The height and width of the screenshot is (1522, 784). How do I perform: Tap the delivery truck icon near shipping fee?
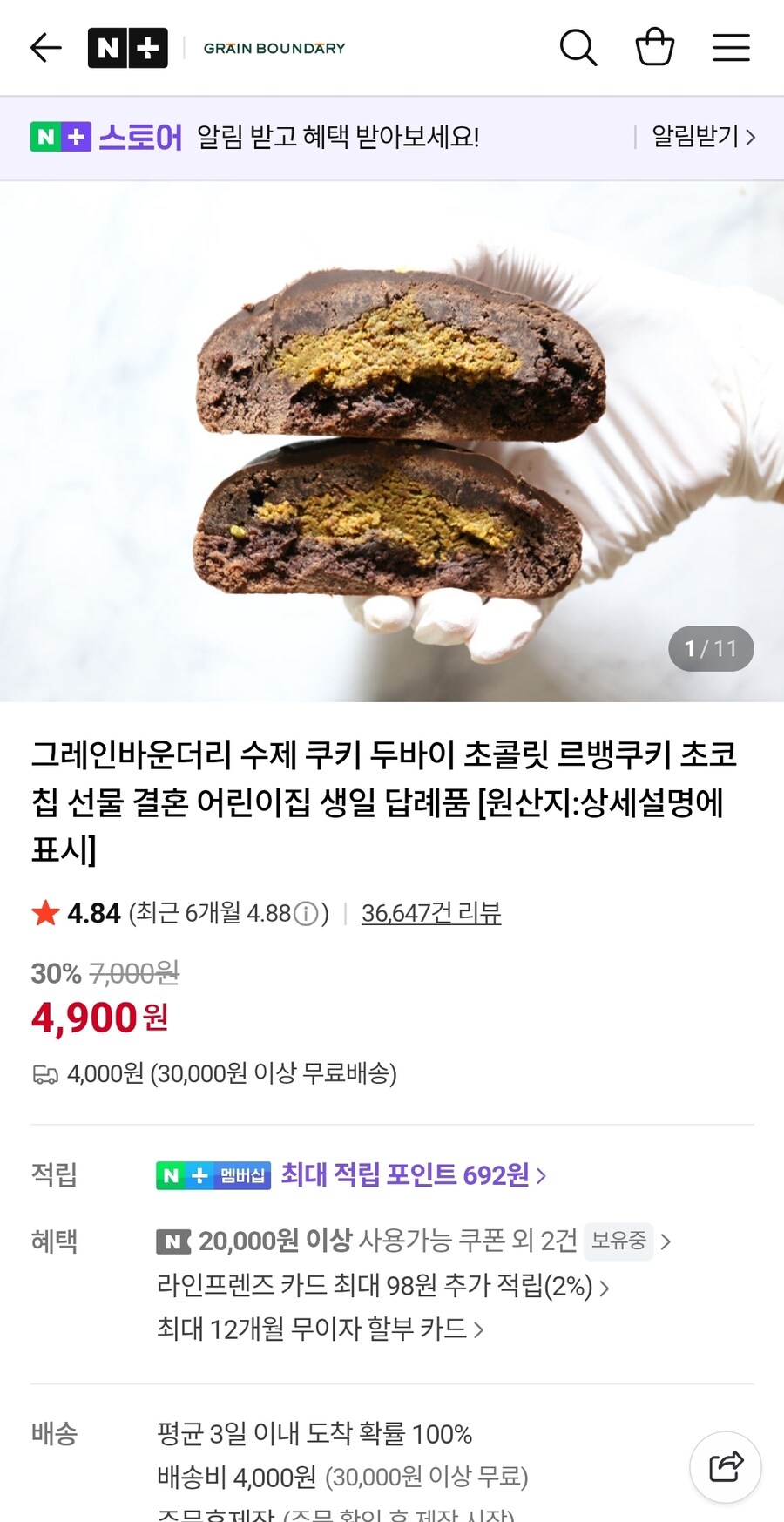point(45,1074)
